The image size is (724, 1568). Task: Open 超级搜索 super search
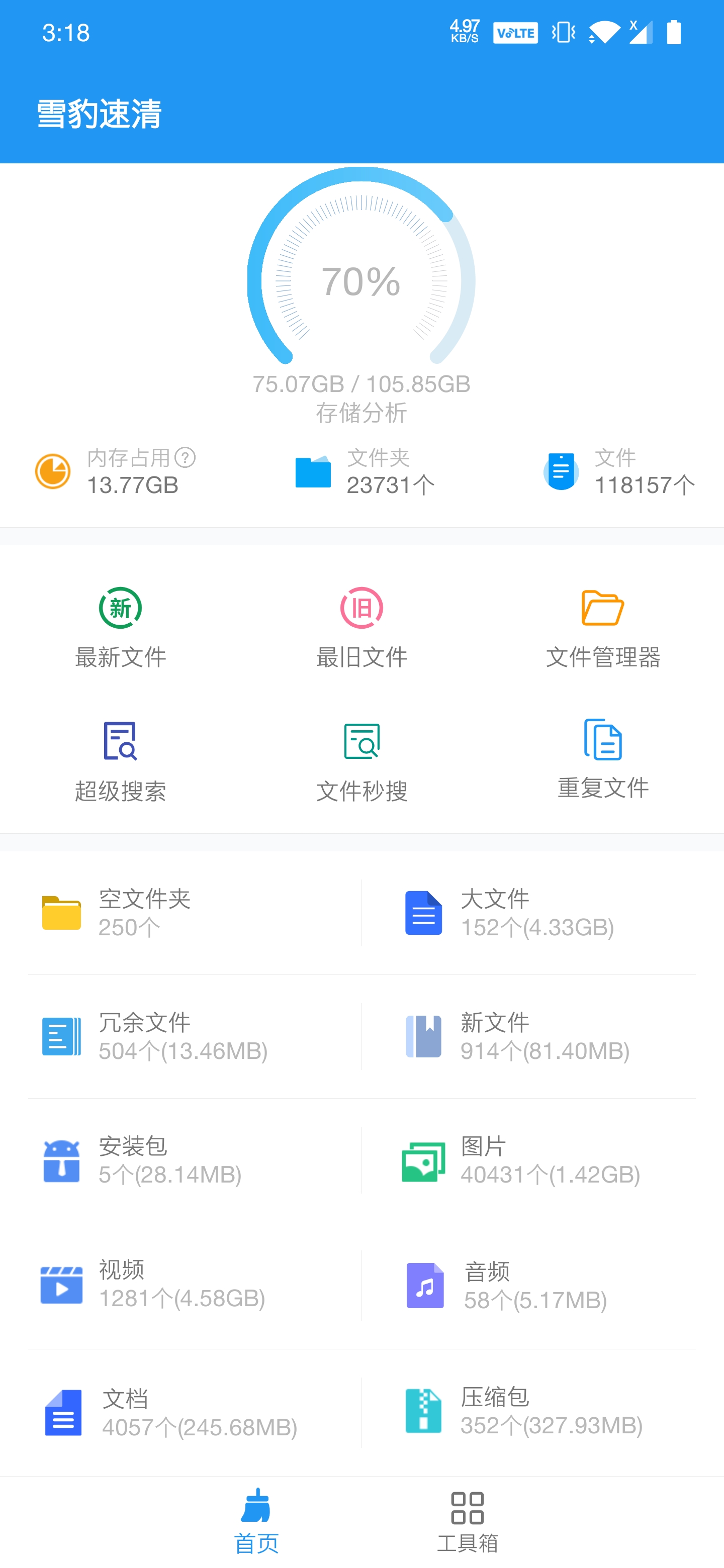tap(121, 761)
